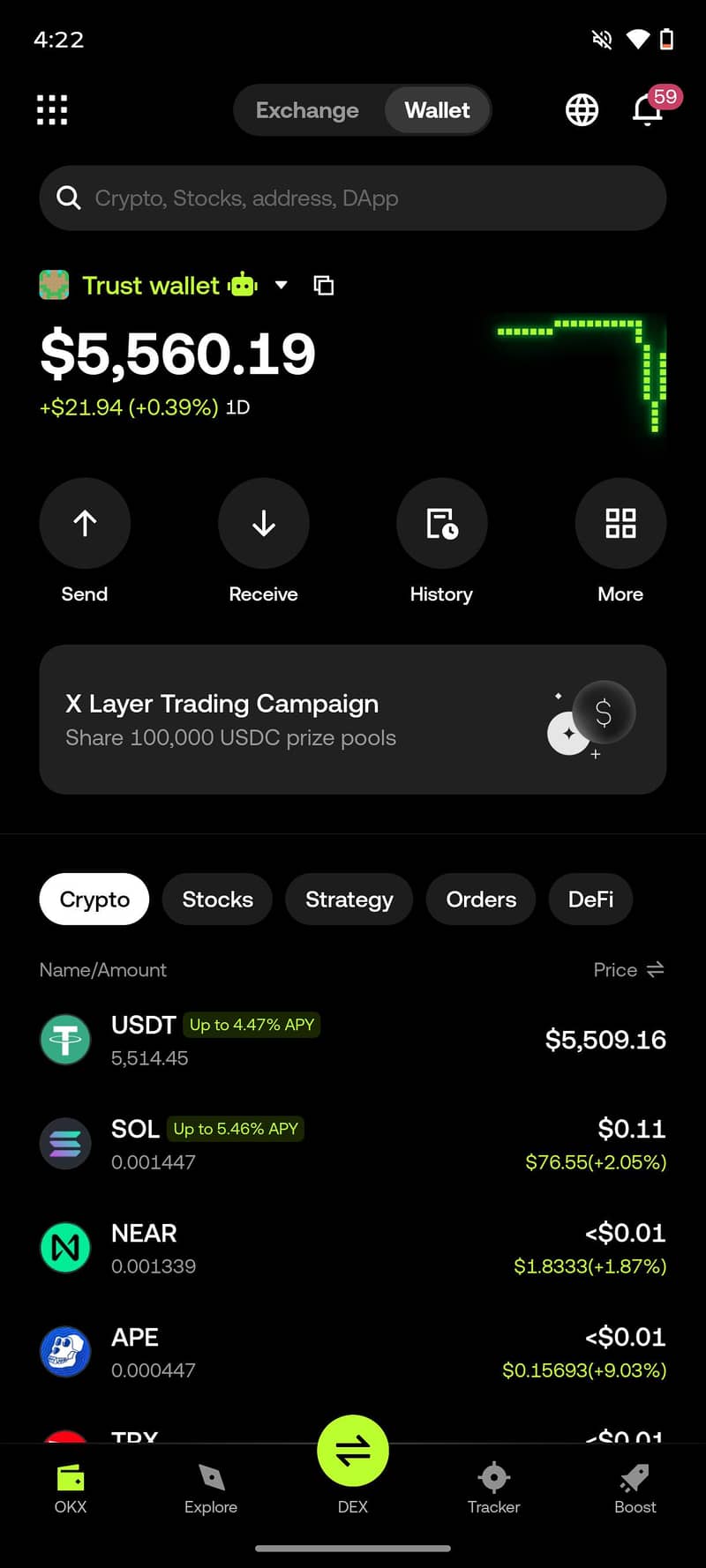The width and height of the screenshot is (706, 1568).
Task: Switch to the Exchange tab
Action: (x=307, y=110)
